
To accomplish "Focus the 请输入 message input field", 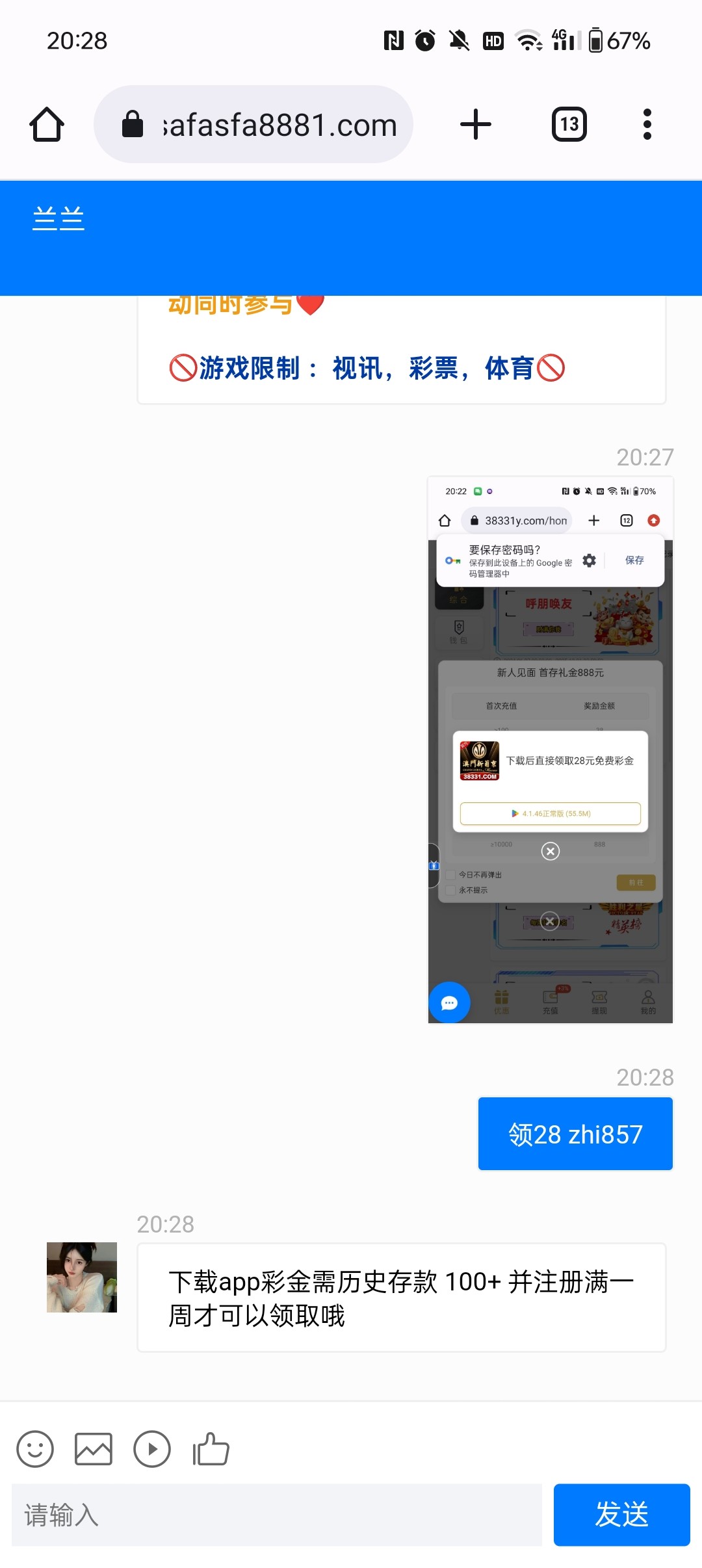I will click(x=276, y=1515).
